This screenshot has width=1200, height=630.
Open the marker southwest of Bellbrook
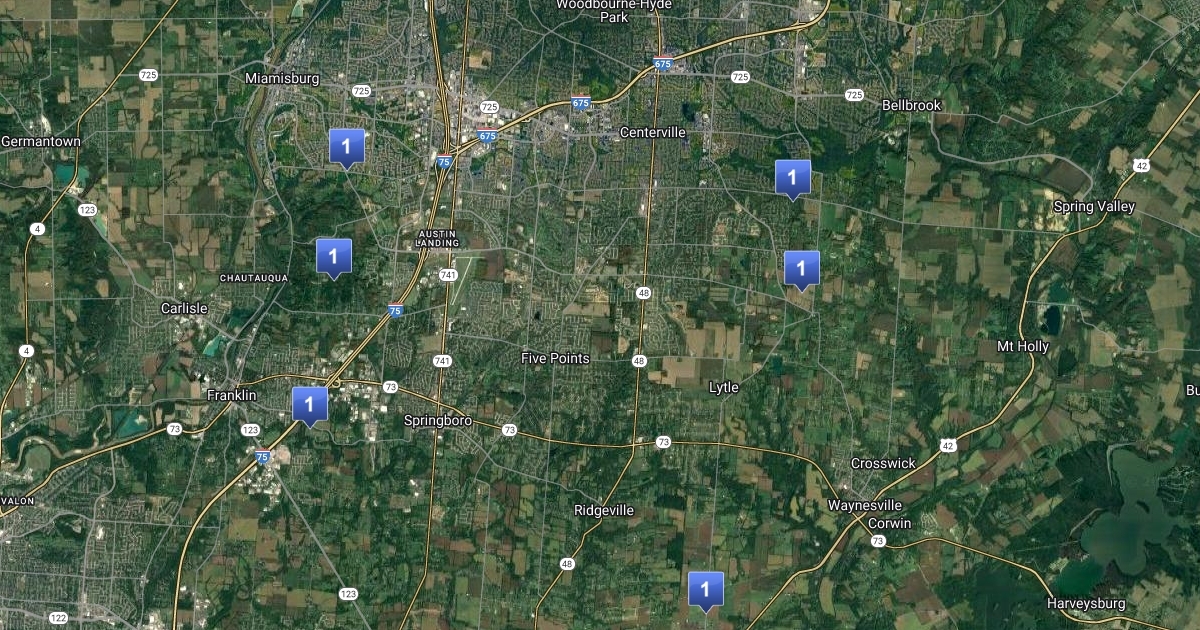792,177
